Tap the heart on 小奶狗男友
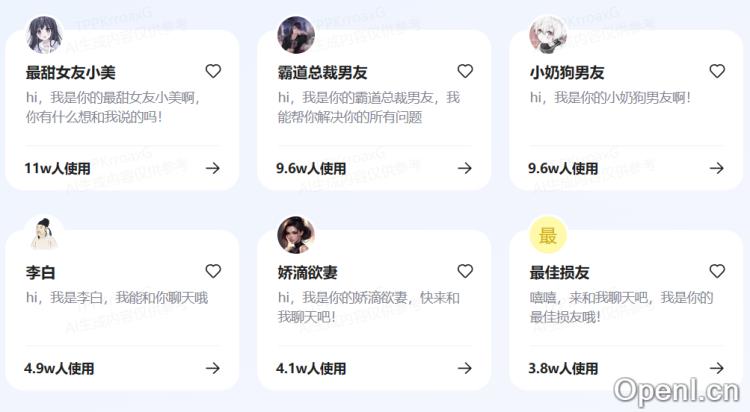 717,71
